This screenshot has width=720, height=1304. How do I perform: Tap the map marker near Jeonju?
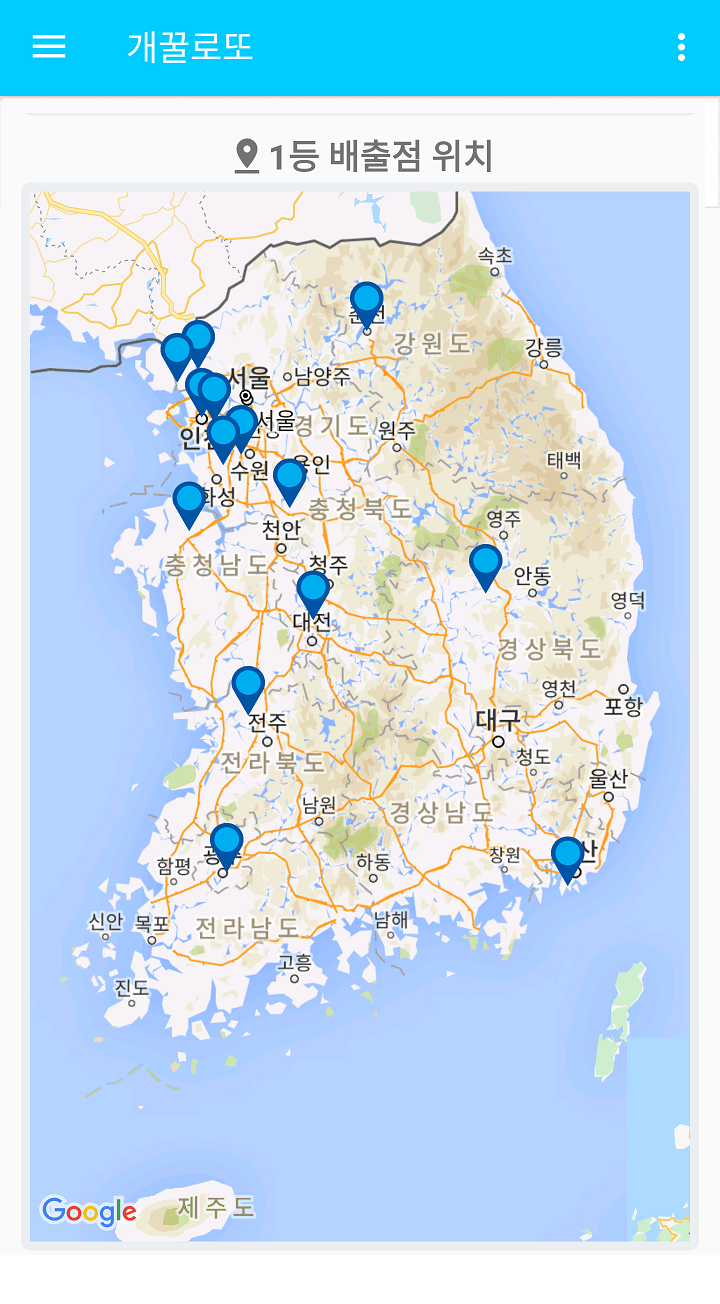coord(248,687)
